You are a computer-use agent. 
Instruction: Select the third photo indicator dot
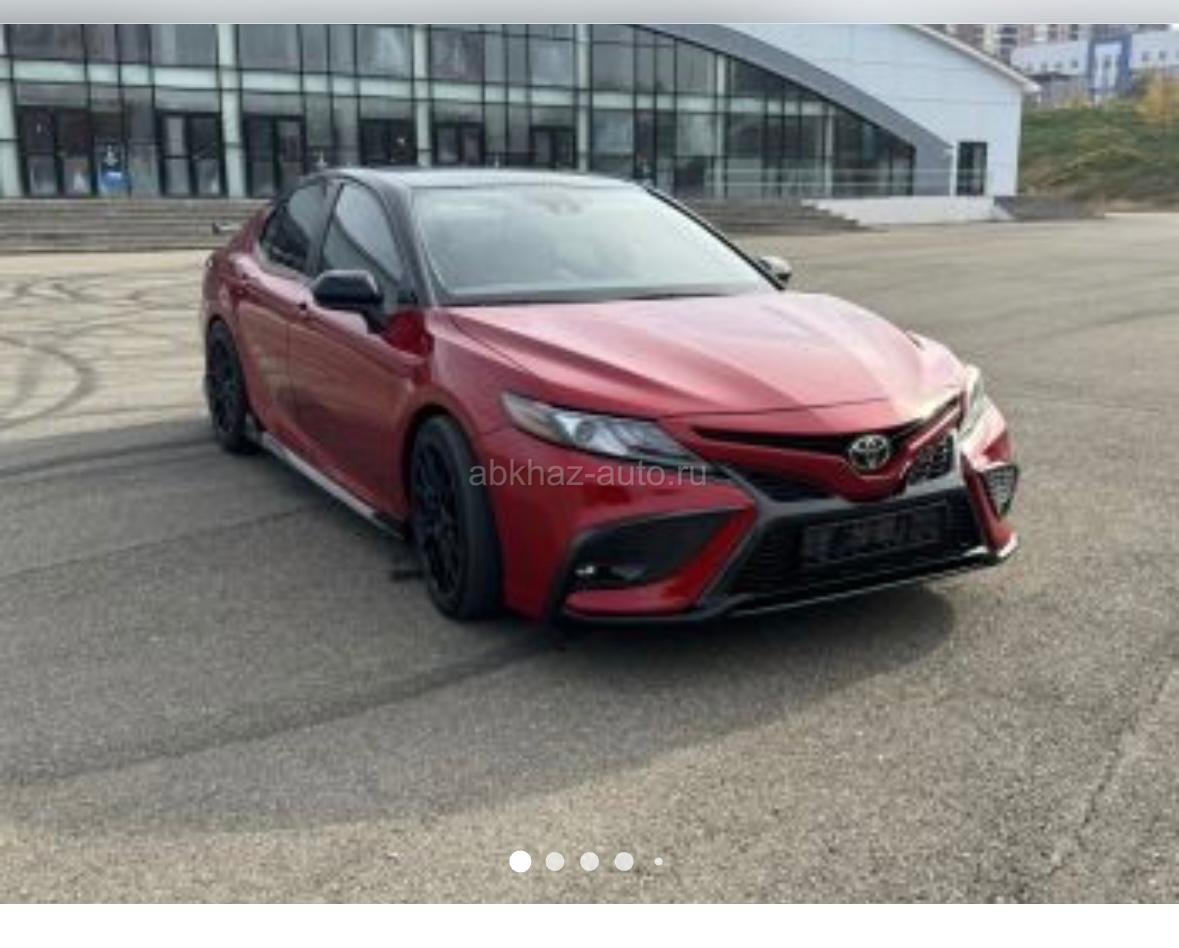click(590, 861)
